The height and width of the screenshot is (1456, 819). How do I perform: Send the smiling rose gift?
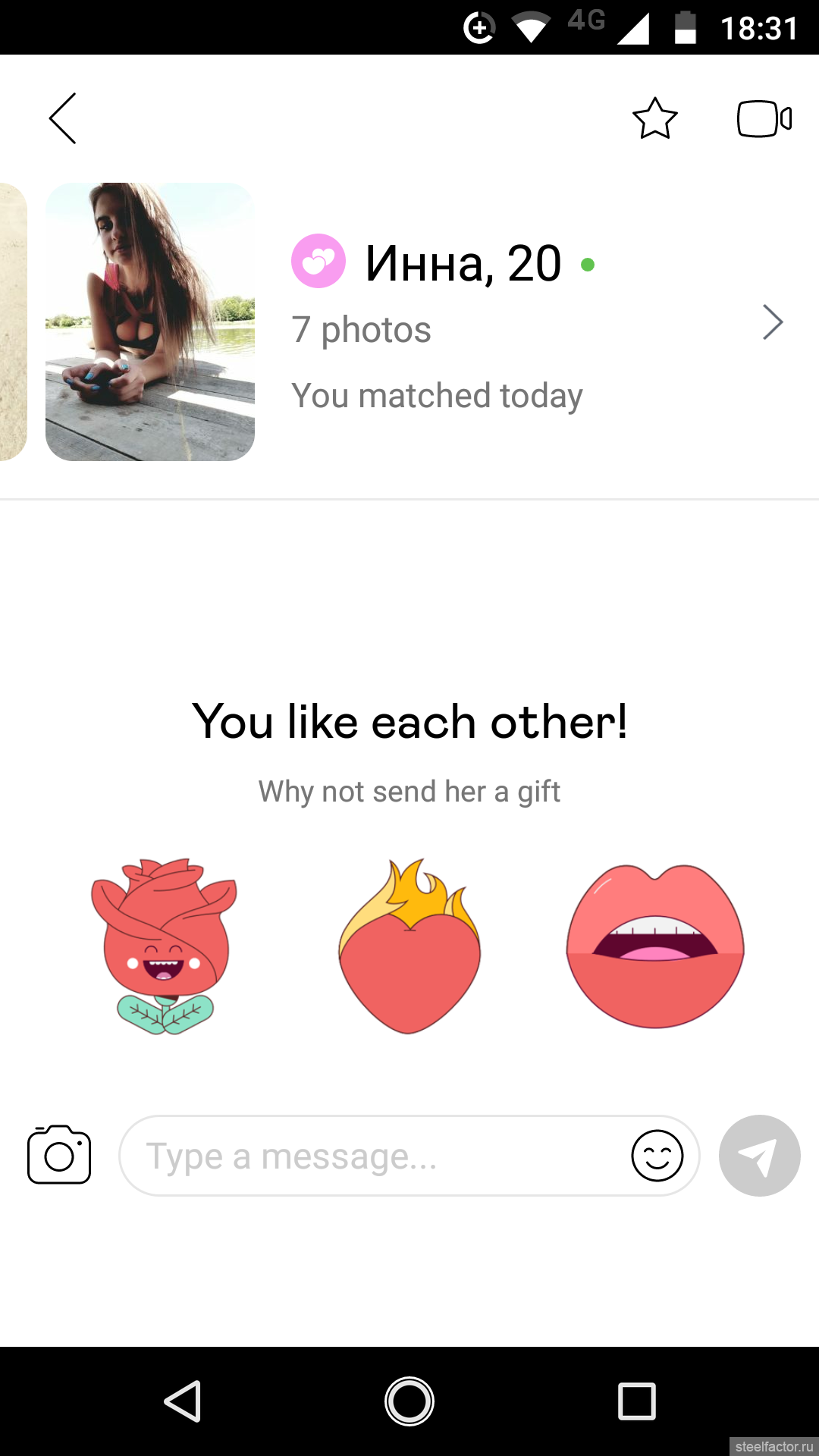(x=164, y=946)
